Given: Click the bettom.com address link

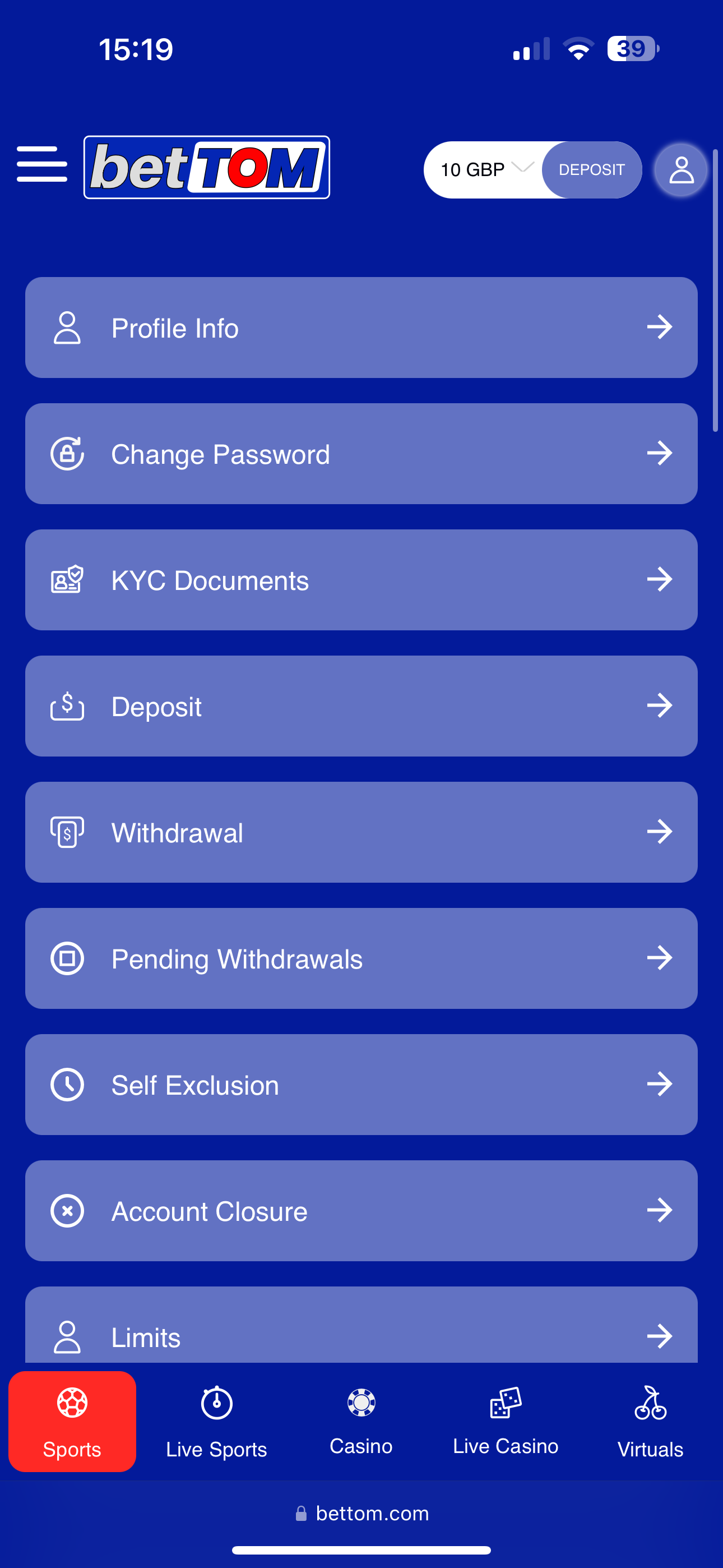Looking at the screenshot, I should tap(361, 1513).
